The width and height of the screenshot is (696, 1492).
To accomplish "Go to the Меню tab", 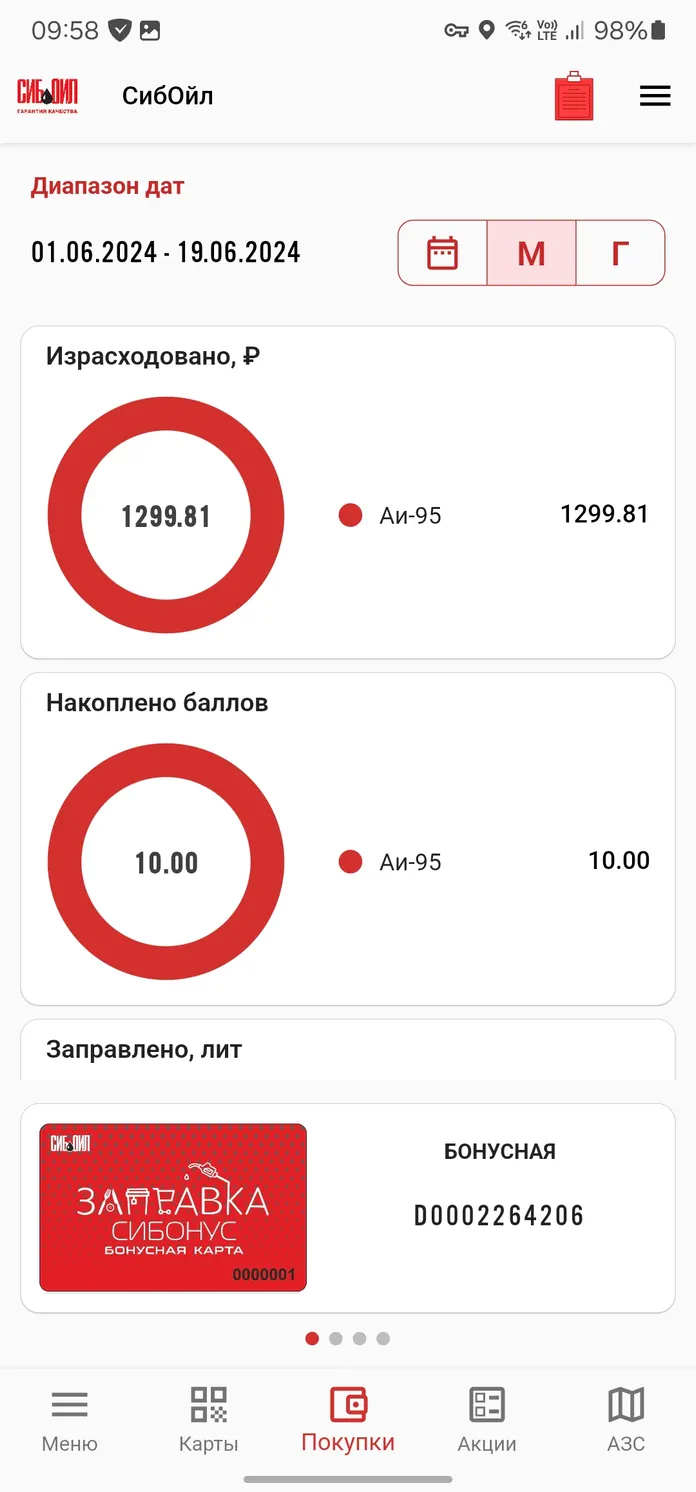I will click(70, 1420).
